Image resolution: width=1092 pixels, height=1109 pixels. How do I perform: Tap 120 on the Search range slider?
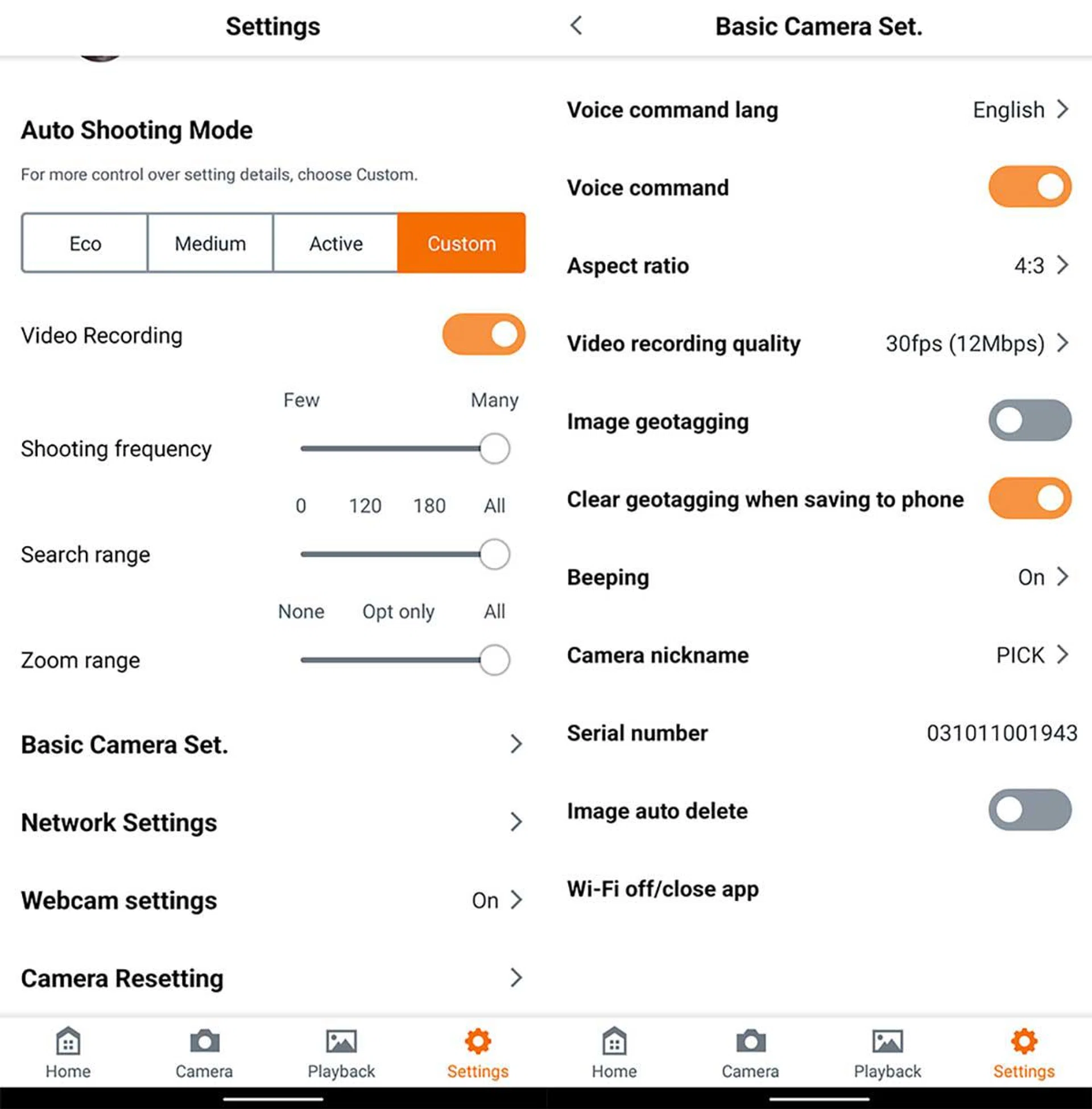(365, 554)
